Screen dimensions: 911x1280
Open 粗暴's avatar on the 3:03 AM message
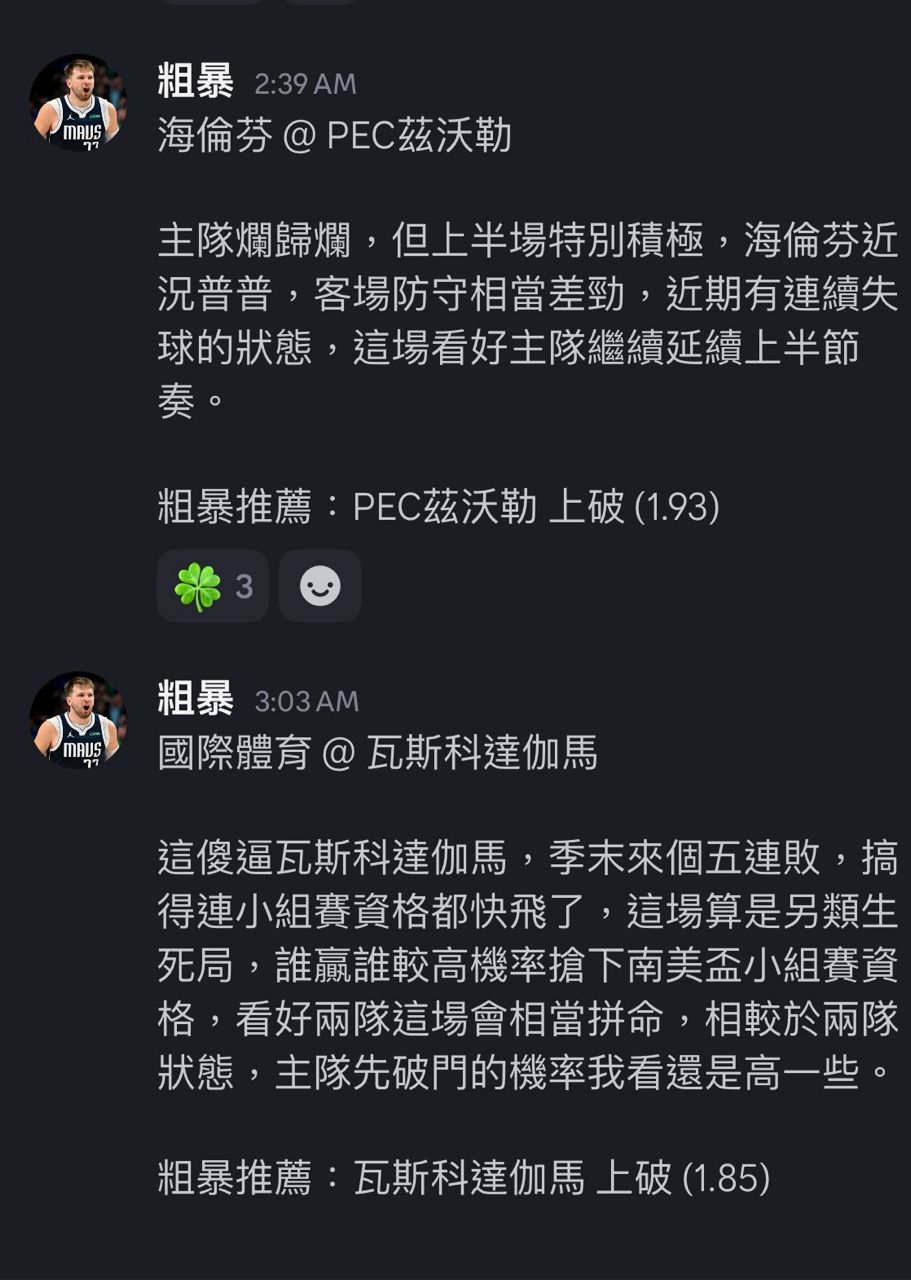point(78,720)
